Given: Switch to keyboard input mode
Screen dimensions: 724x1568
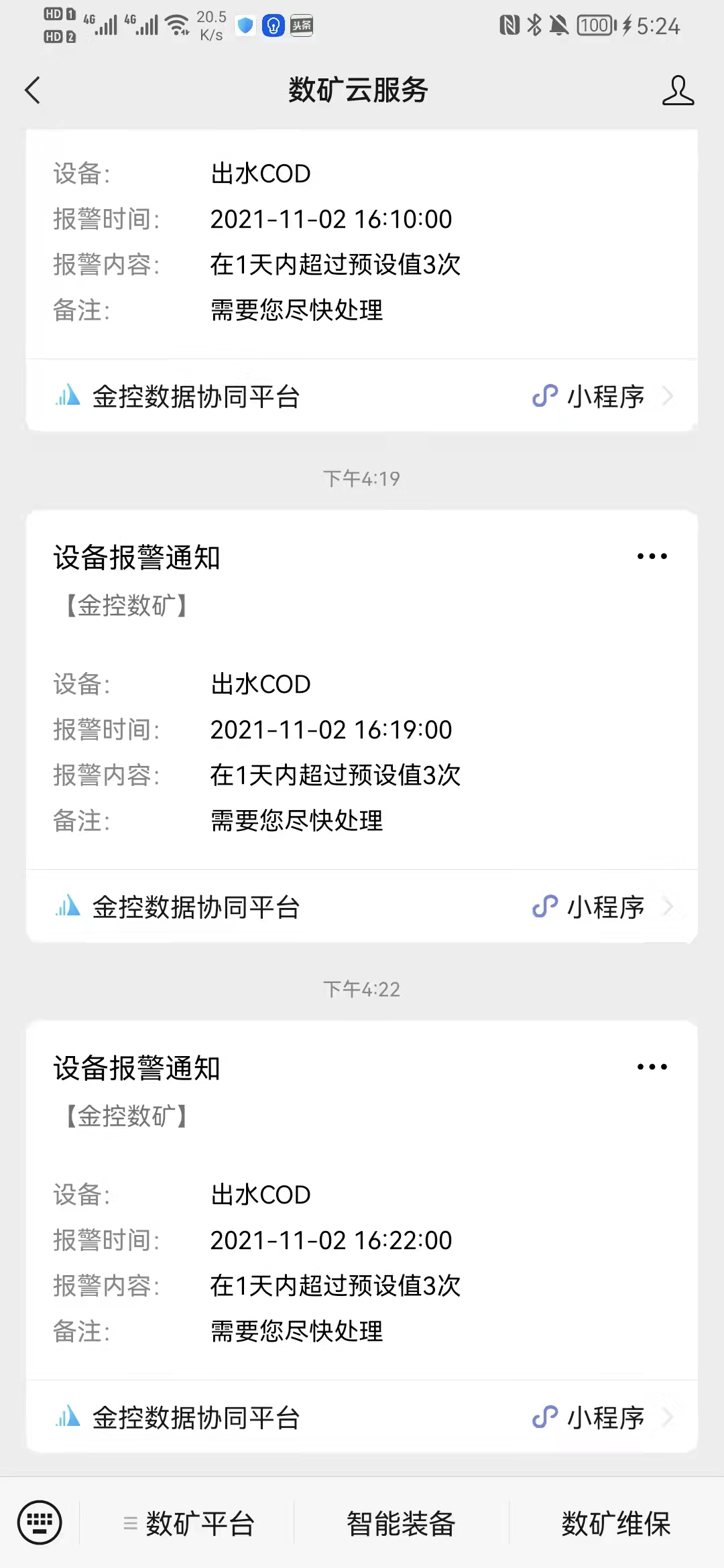Looking at the screenshot, I should click(40, 1522).
